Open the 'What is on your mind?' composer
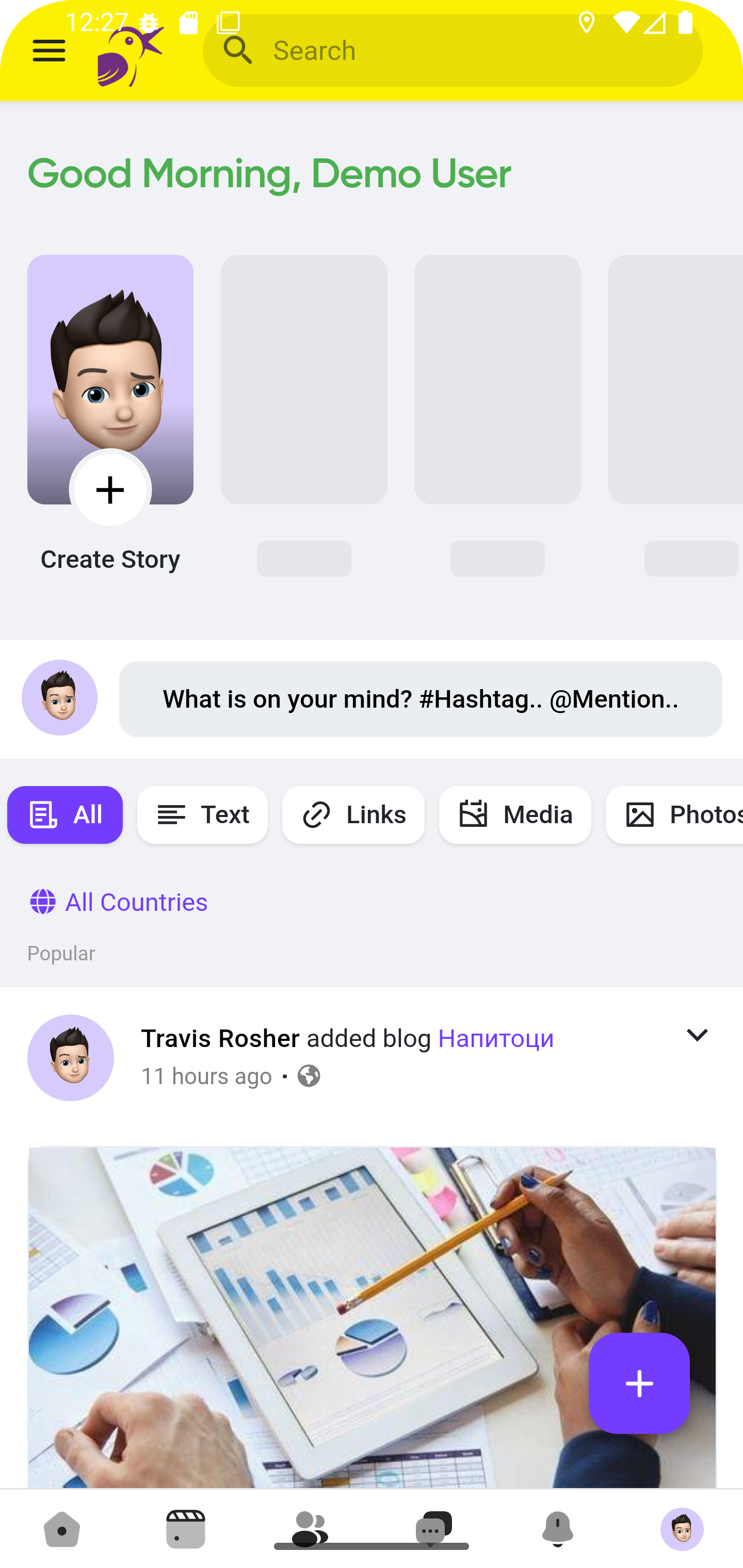743x1568 pixels. pyautogui.click(x=420, y=699)
